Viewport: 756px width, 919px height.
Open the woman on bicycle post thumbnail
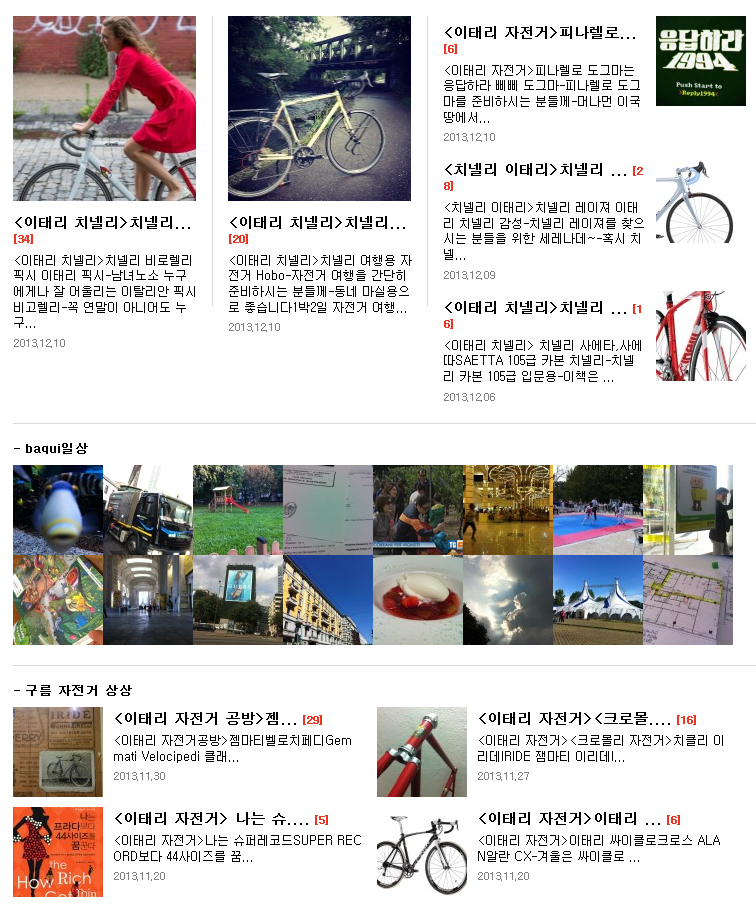click(104, 108)
